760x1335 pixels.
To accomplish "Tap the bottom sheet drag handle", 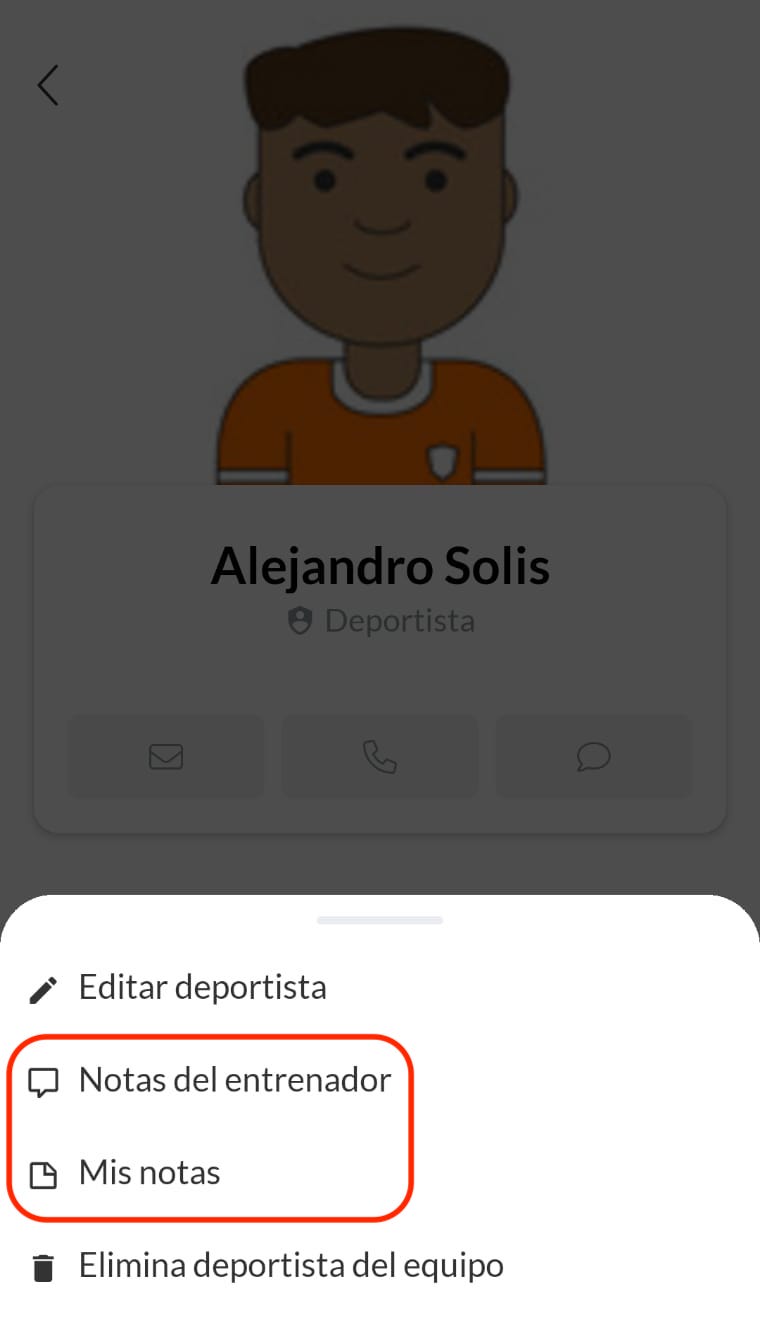I will (380, 920).
